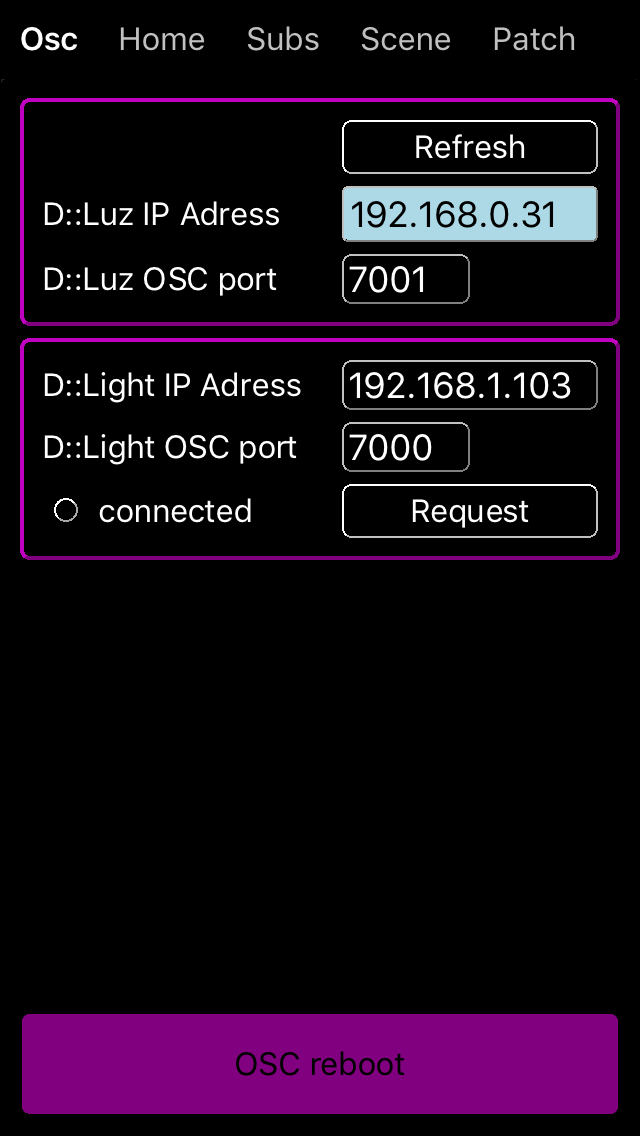640x1136 pixels.
Task: Change the D::Light OSC port field
Action: tap(405, 447)
